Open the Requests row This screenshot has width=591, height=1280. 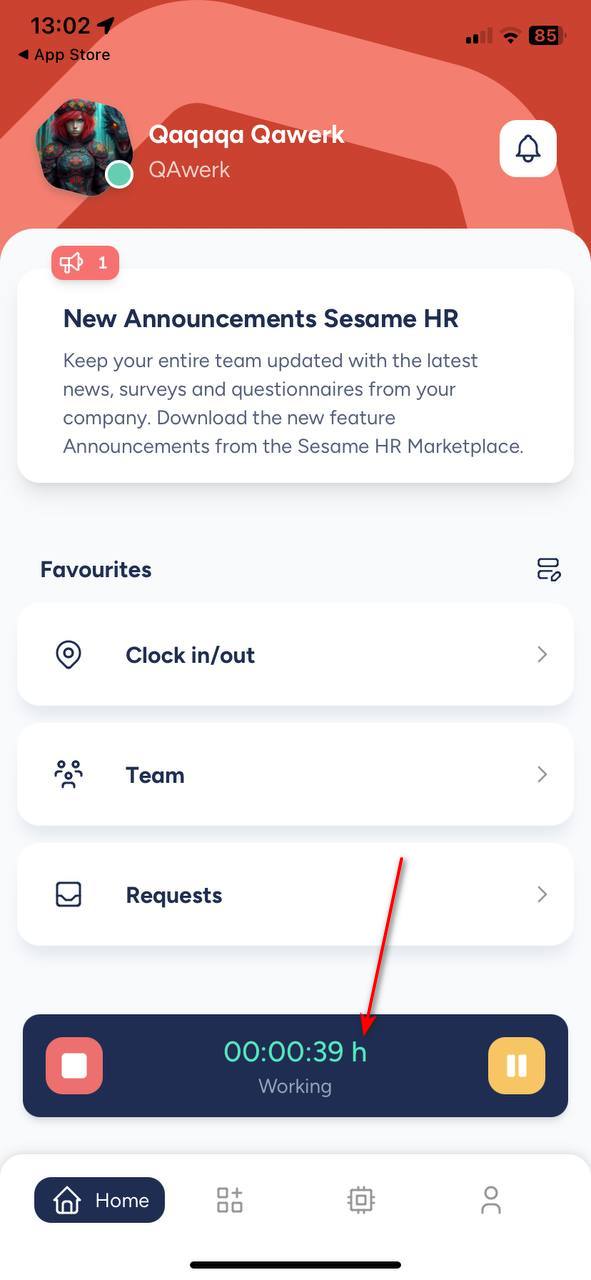click(295, 895)
